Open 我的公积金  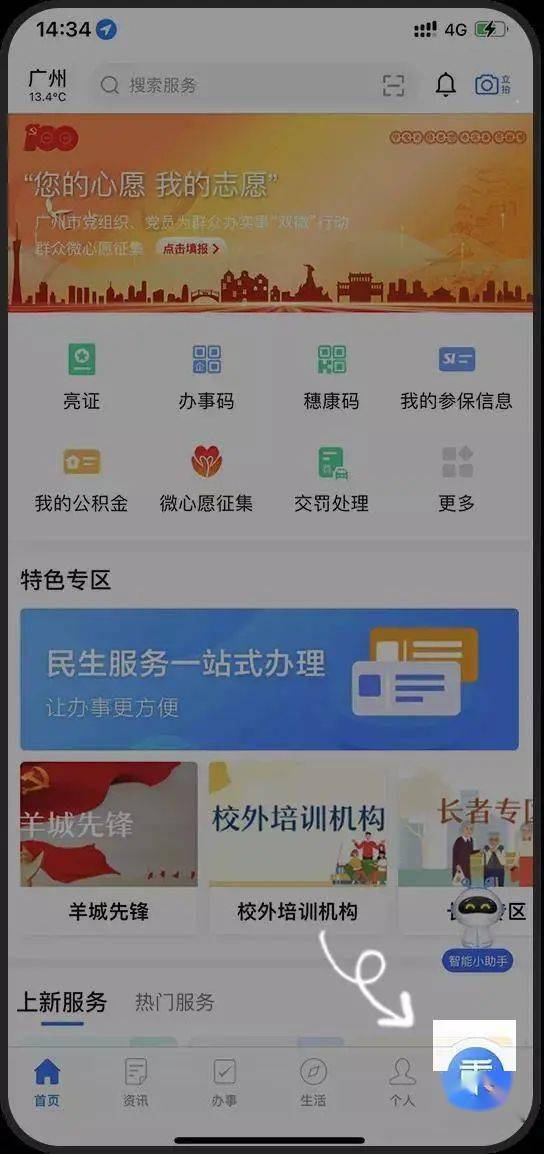pos(81,479)
